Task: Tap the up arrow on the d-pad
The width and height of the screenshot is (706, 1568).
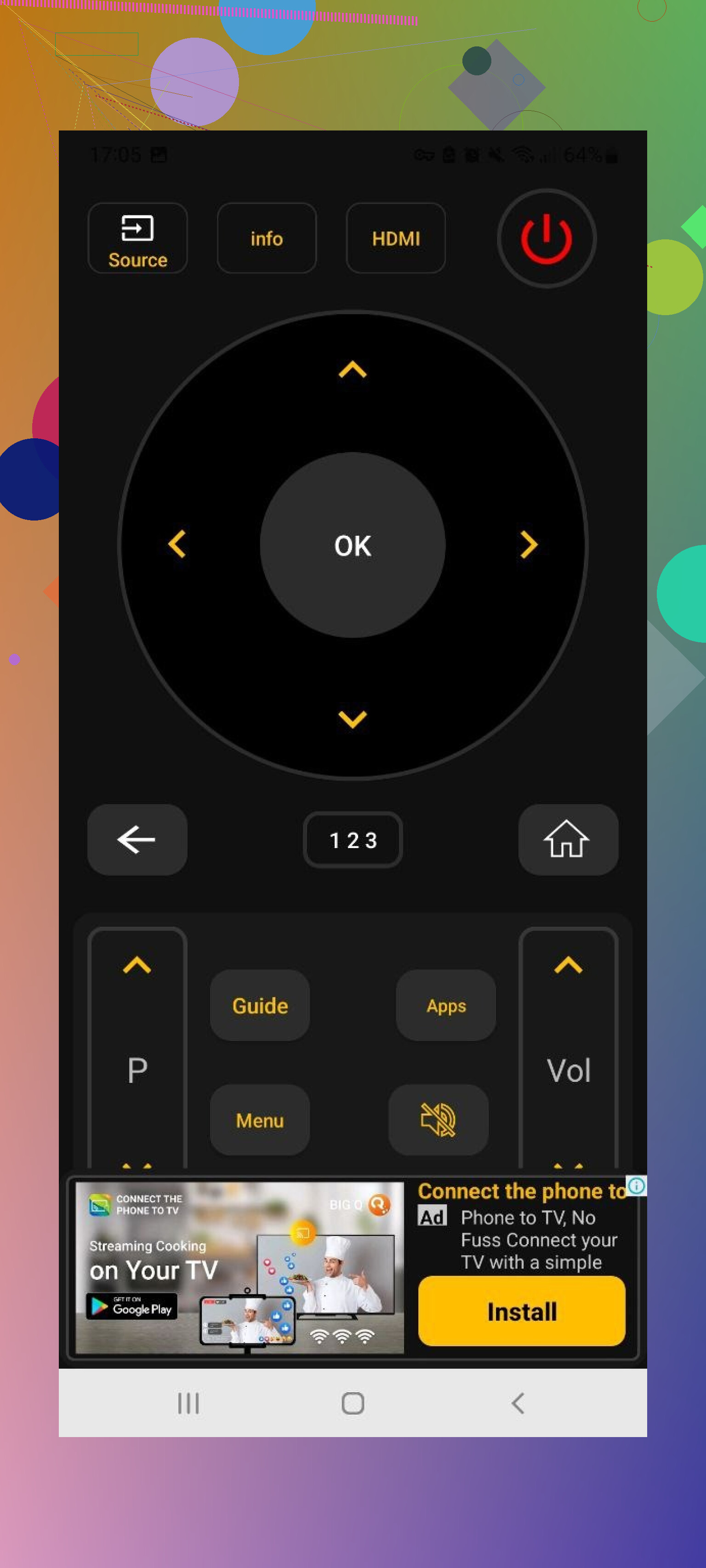Action: [x=352, y=369]
